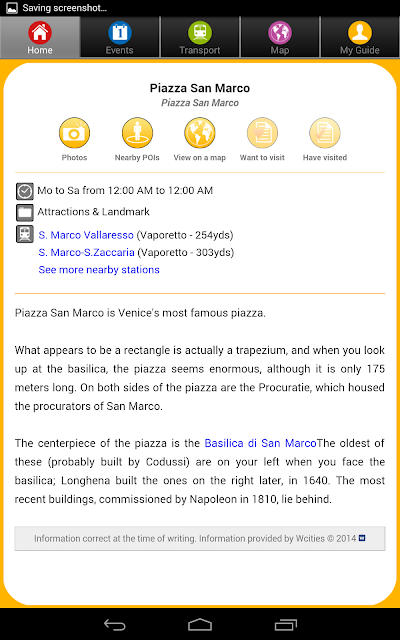Show Nearby POIs

coord(137,139)
